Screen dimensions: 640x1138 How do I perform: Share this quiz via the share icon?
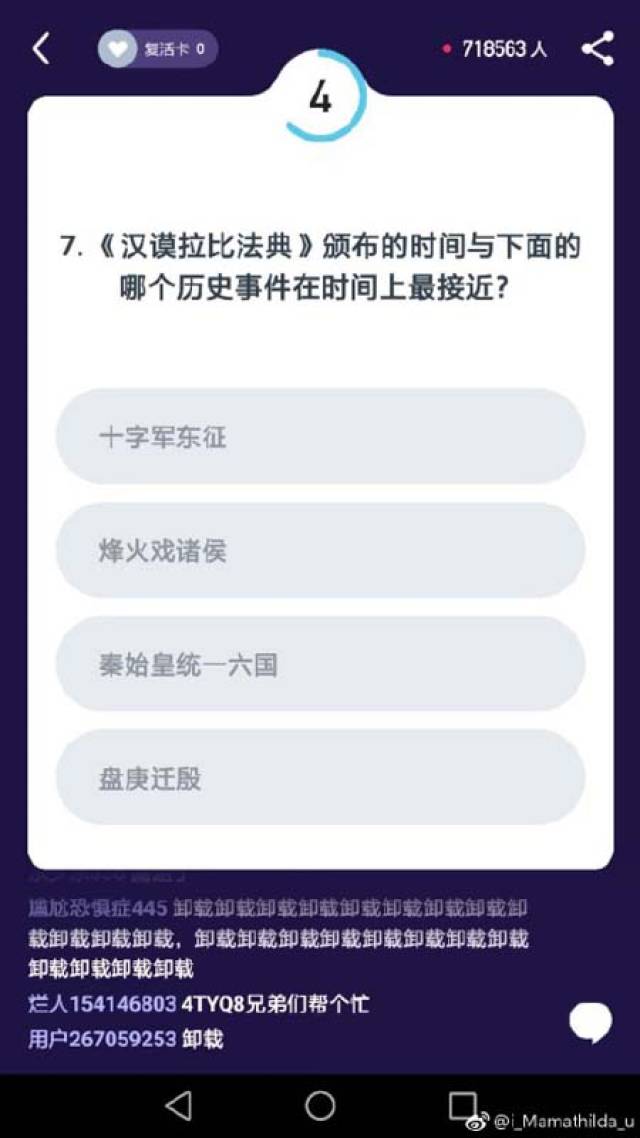coord(597,48)
